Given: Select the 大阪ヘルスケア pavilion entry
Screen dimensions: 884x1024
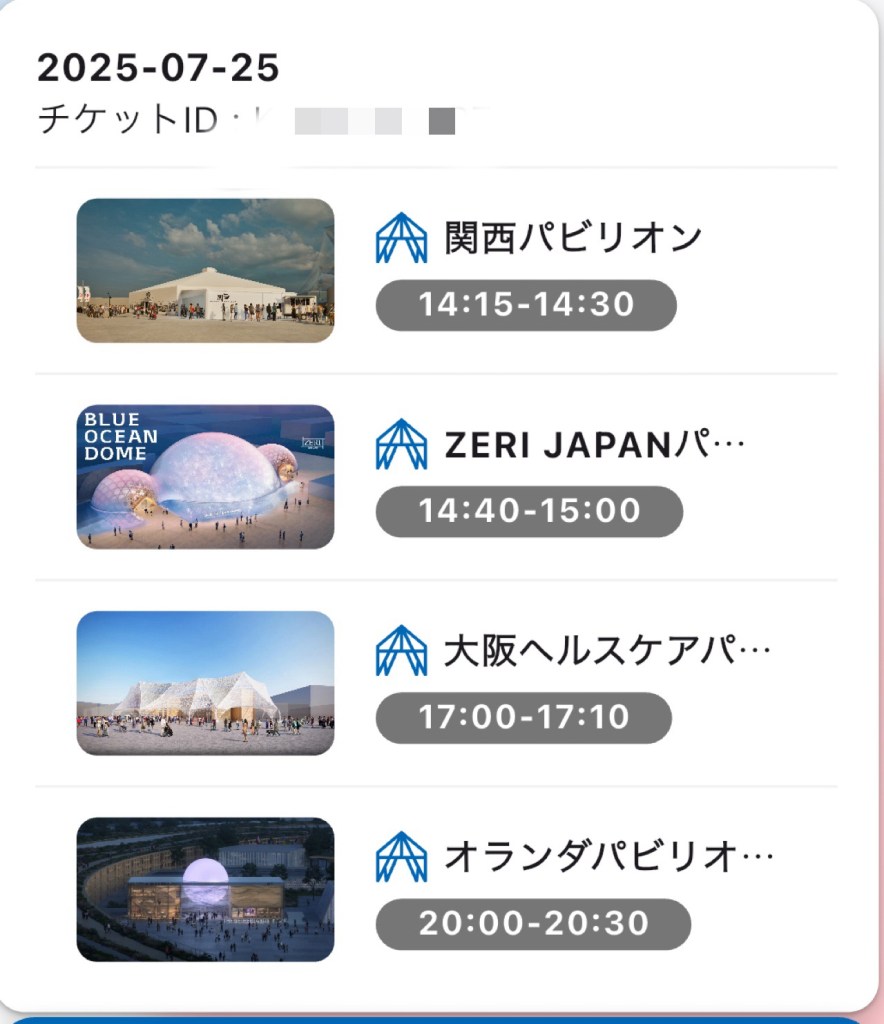Looking at the screenshot, I should pyautogui.click(x=606, y=651).
